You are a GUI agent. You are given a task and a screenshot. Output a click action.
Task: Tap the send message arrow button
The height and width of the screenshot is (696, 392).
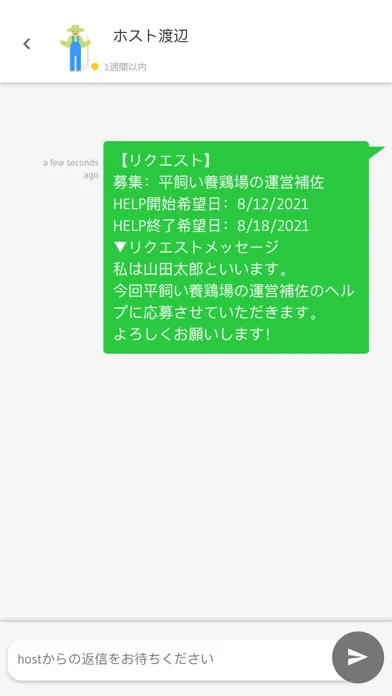pos(358,657)
